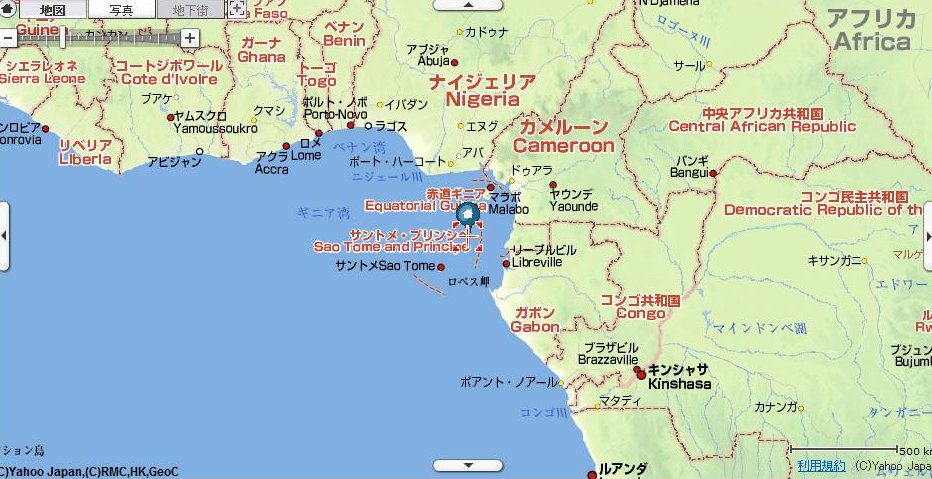This screenshot has width=932, height=479.
Task: Pan the map up with top arrow
Action: [x=467, y=4]
